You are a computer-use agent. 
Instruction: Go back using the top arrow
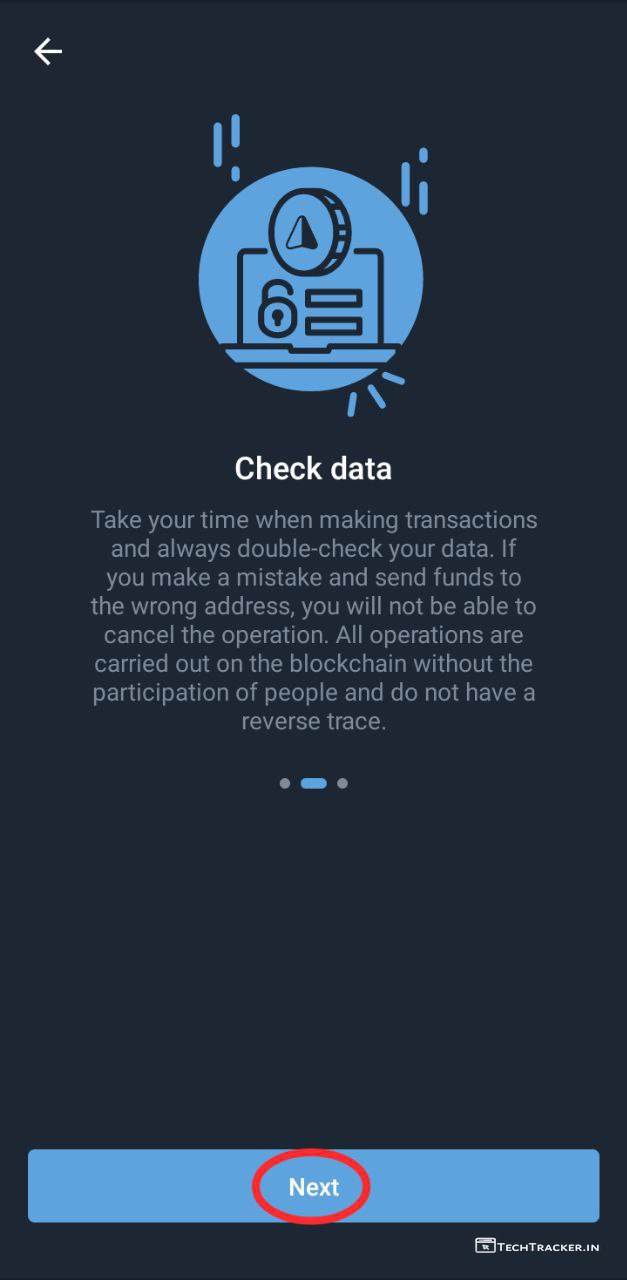48,52
